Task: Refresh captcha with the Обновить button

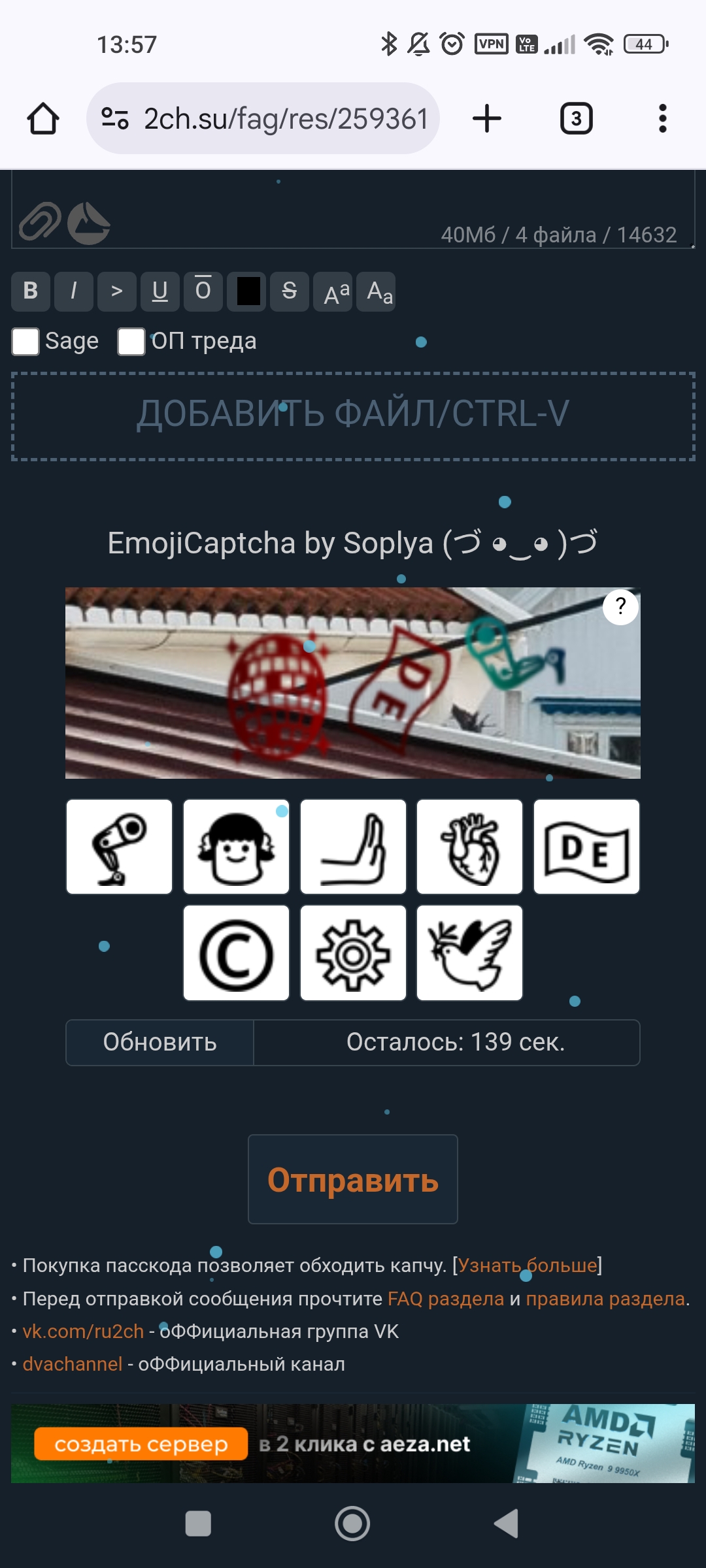Action: click(160, 1042)
